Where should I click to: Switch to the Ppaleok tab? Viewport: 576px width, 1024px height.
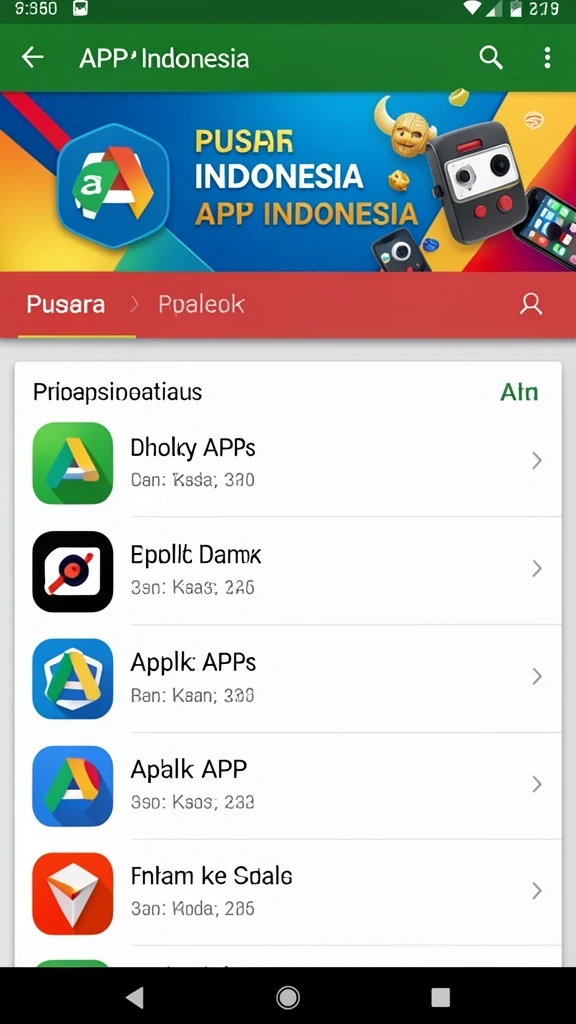201,304
